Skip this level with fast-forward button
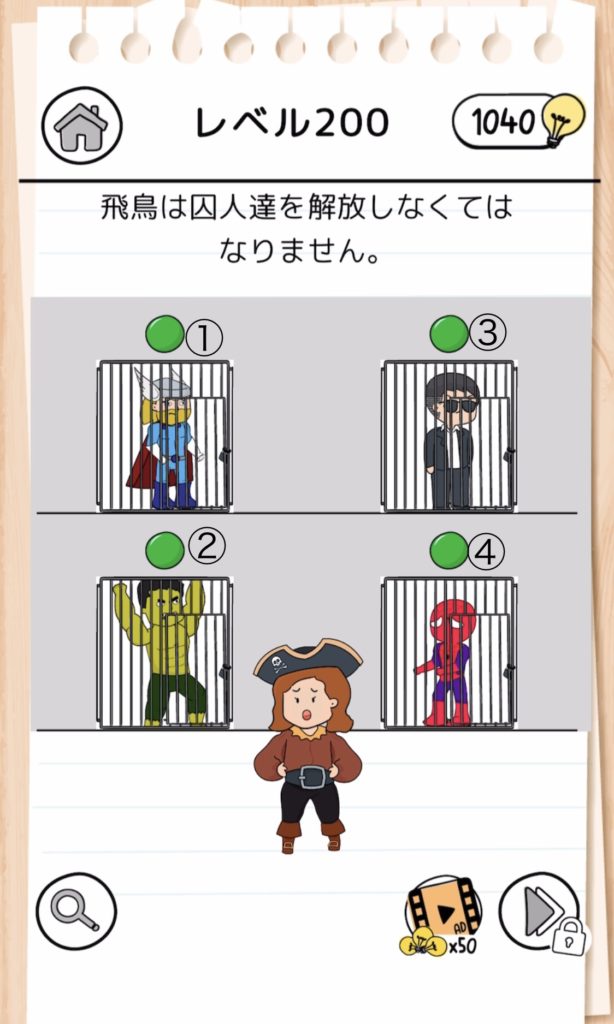Screen dimensions: 614x1024 [541, 912]
